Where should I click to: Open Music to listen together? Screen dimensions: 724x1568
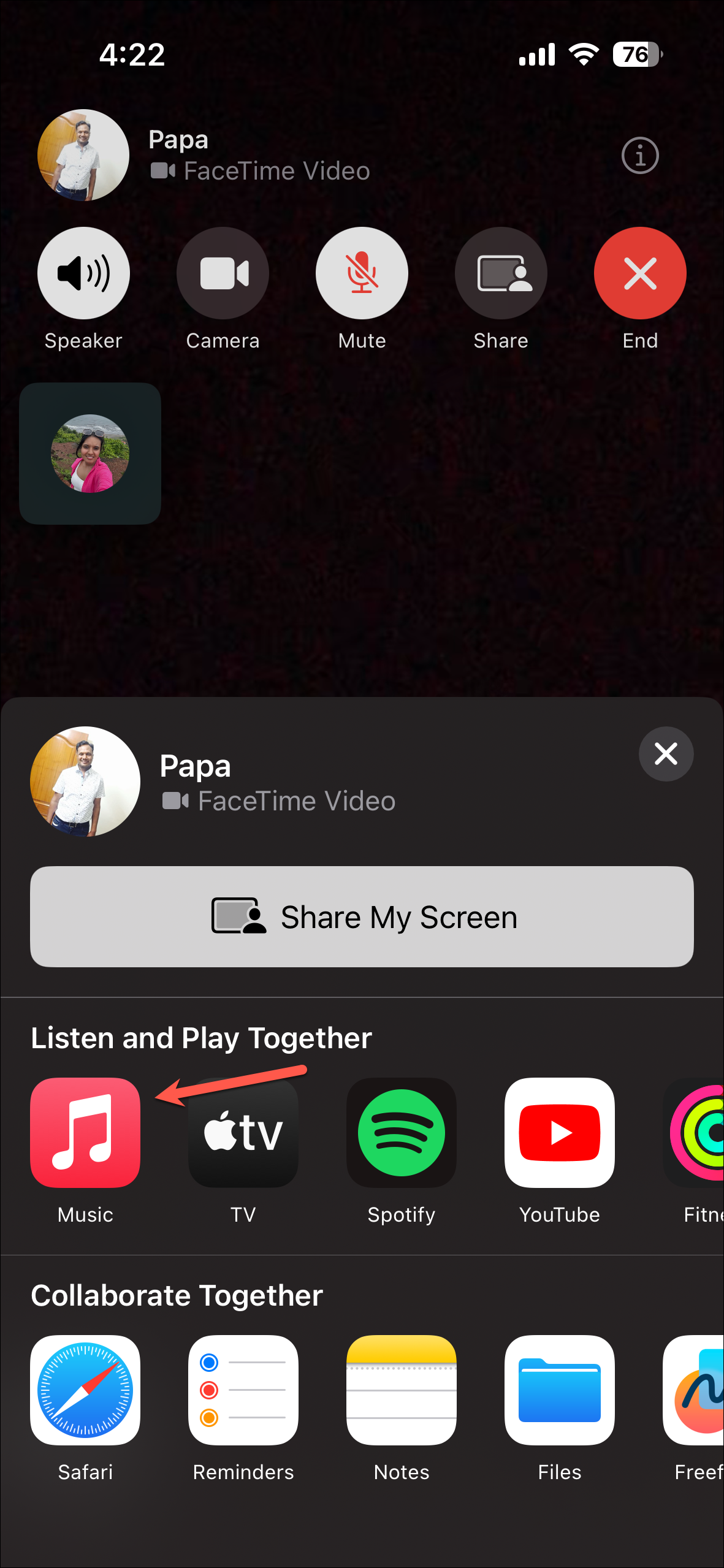[86, 1133]
